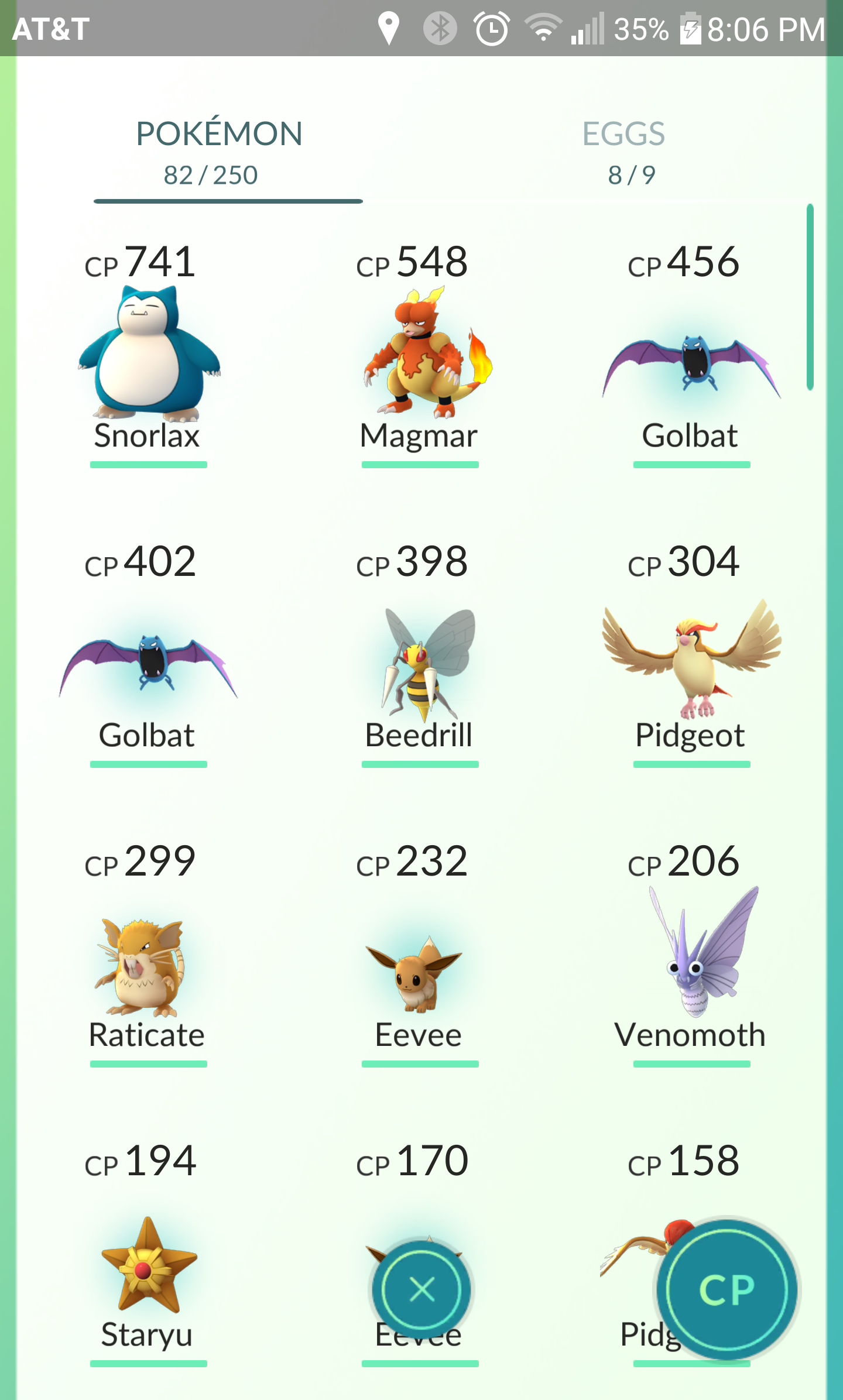Select Raticate with CP 299
The width and height of the screenshot is (843, 1400).
149,966
